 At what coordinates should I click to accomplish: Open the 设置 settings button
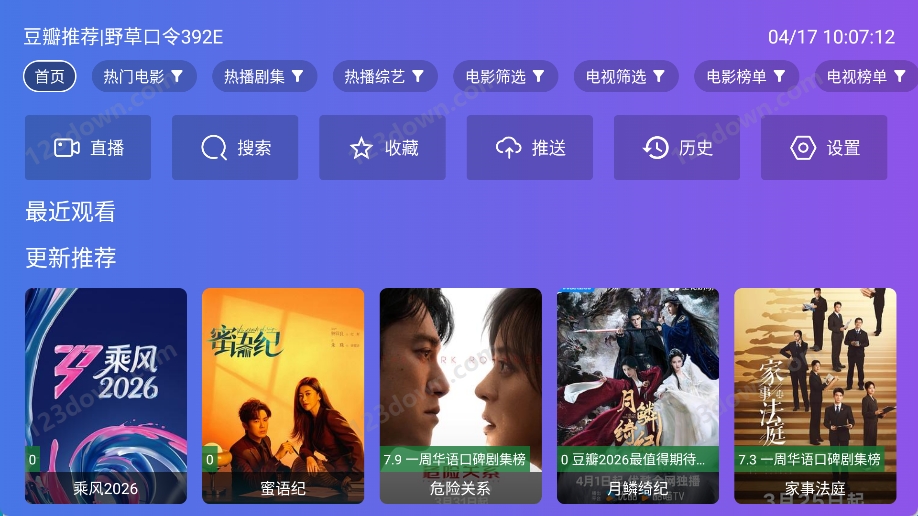click(824, 148)
